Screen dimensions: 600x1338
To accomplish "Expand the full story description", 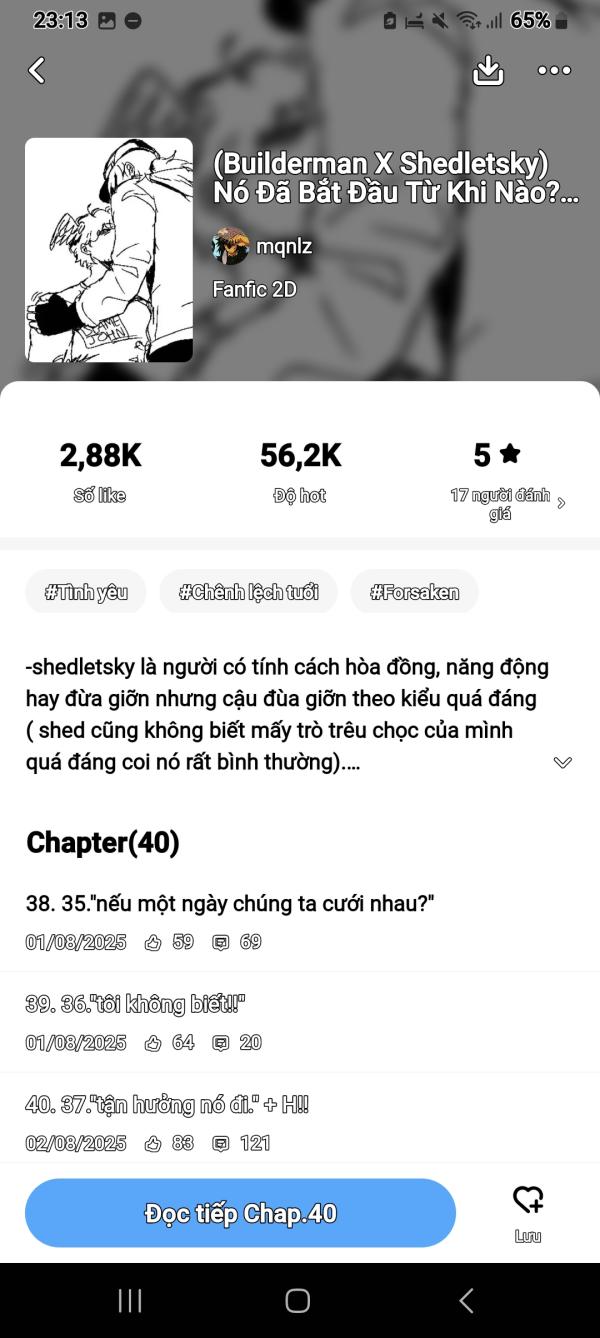I will click(x=562, y=762).
